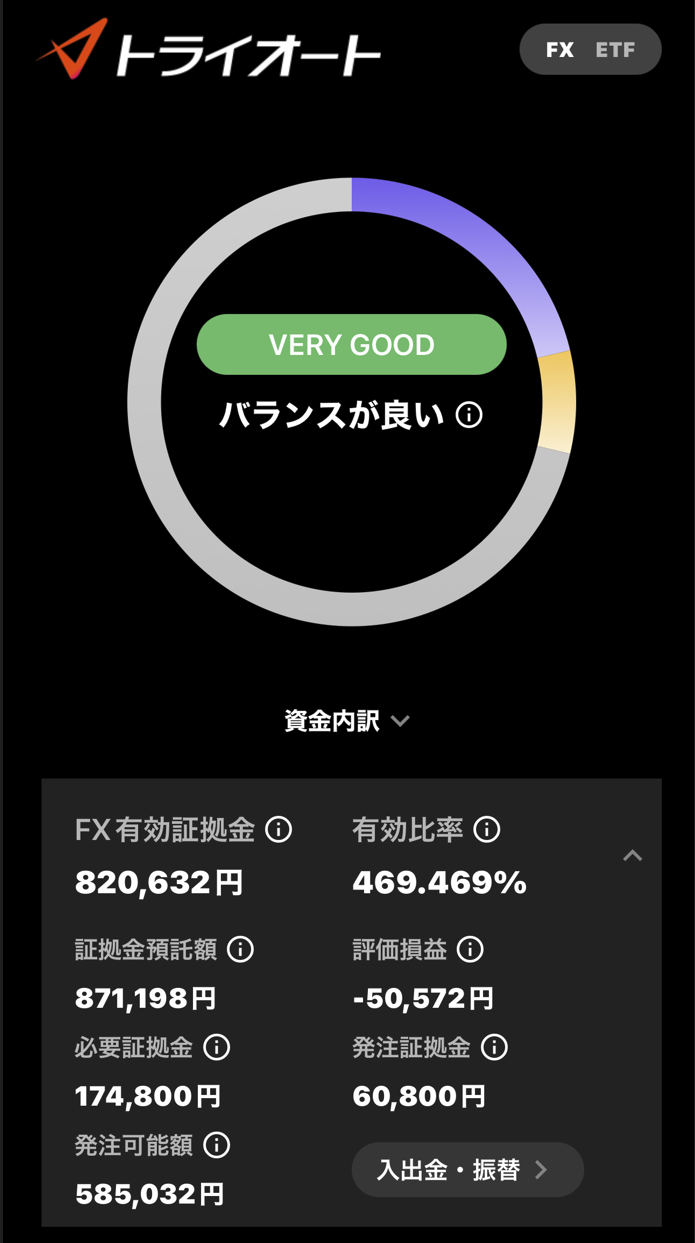695x1243 pixels.
Task: Show info for バランスが良い
Action: (x=469, y=414)
